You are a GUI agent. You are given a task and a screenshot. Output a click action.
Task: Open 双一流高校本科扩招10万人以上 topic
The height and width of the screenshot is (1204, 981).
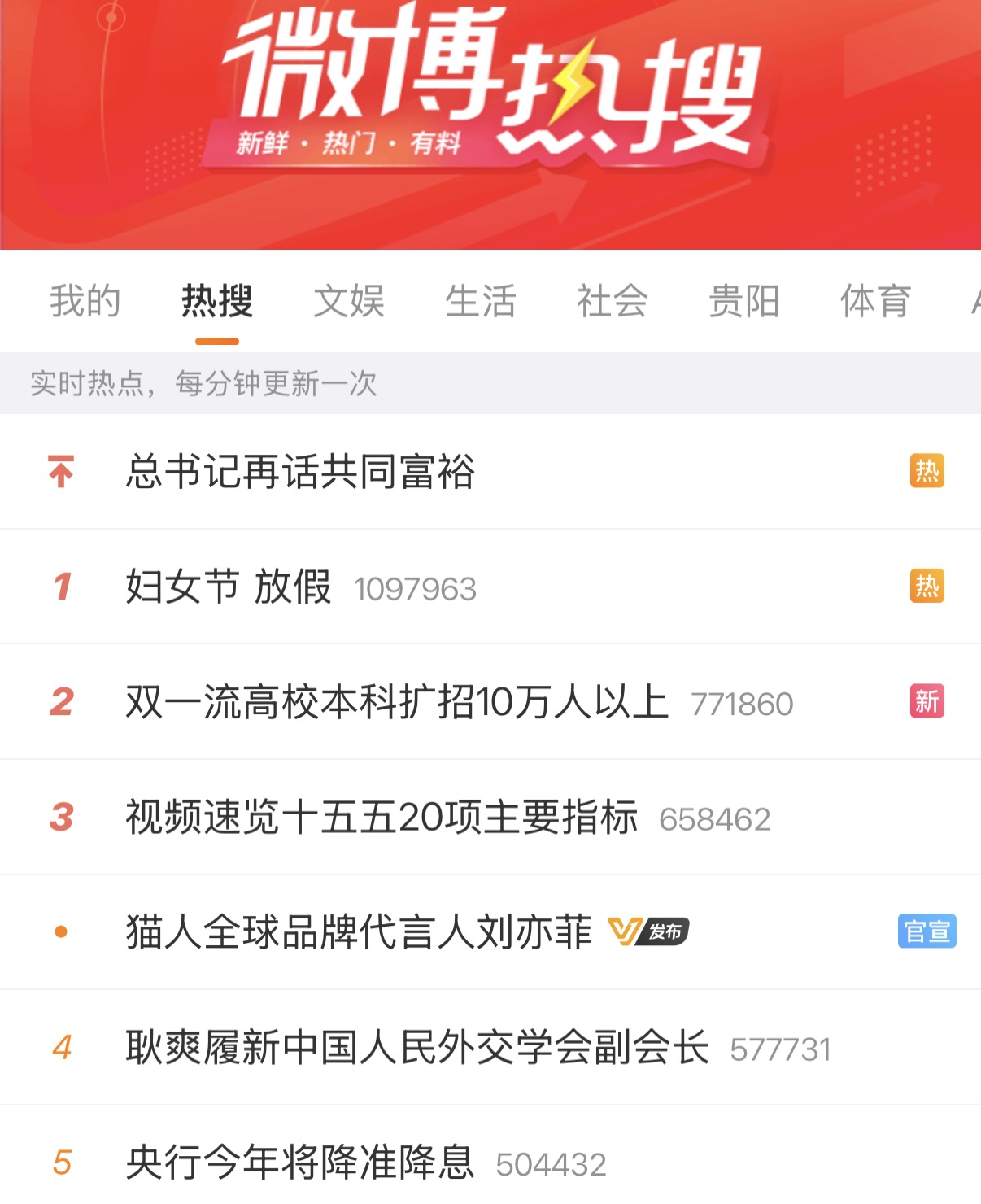coord(396,702)
